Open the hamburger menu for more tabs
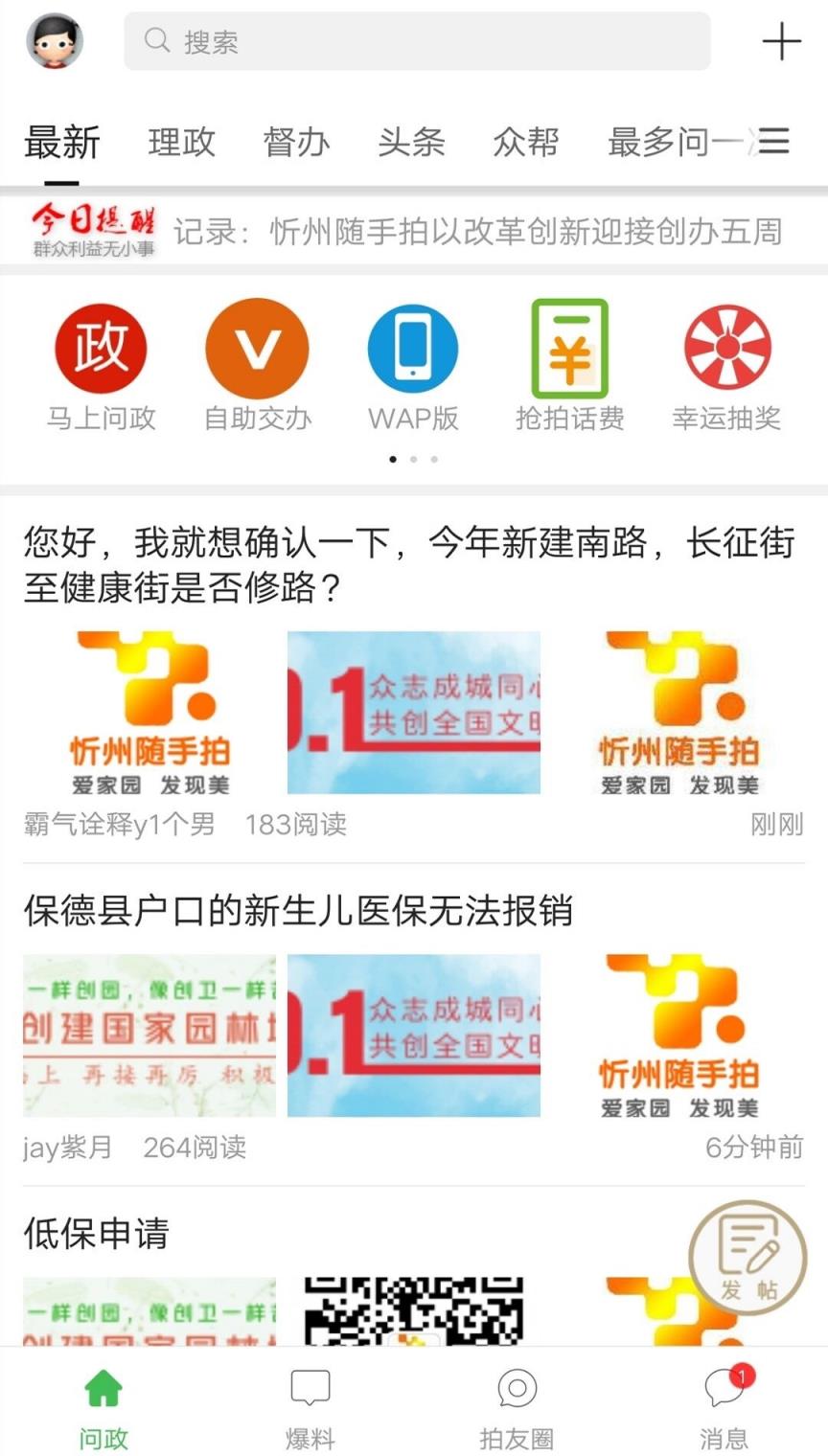 774,142
